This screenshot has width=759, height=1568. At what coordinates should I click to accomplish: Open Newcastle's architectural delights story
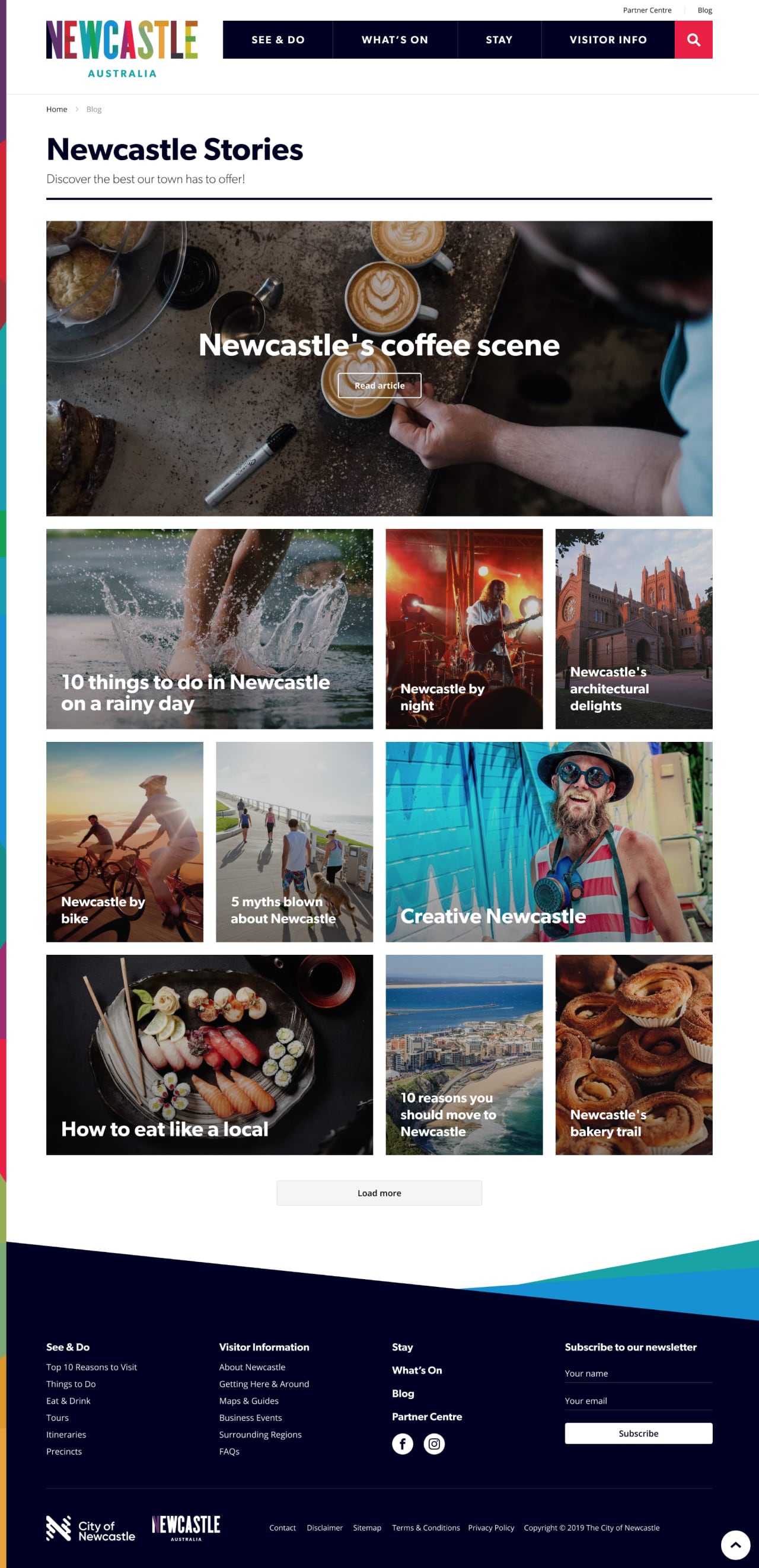pos(633,629)
